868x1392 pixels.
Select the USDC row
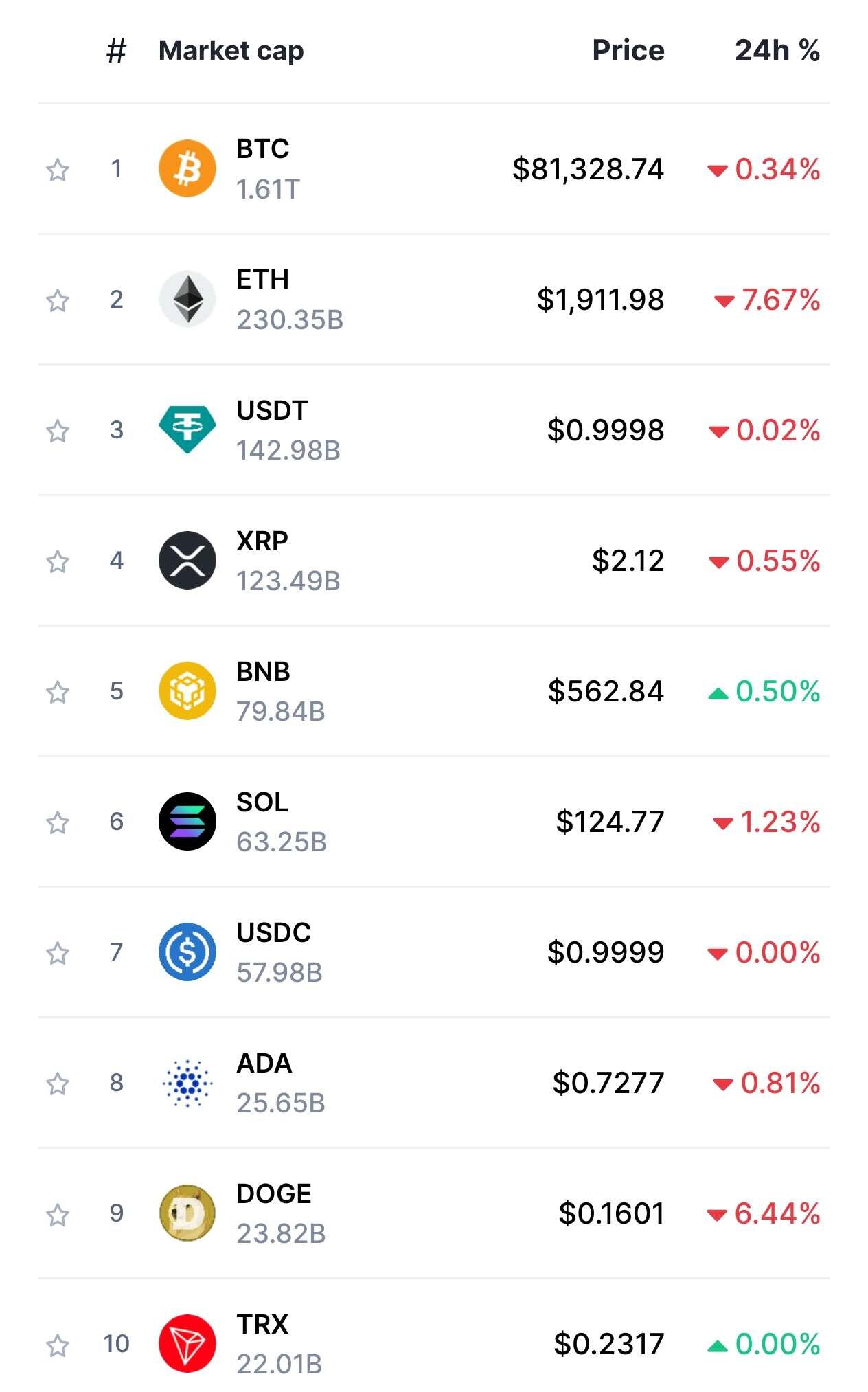(x=434, y=952)
